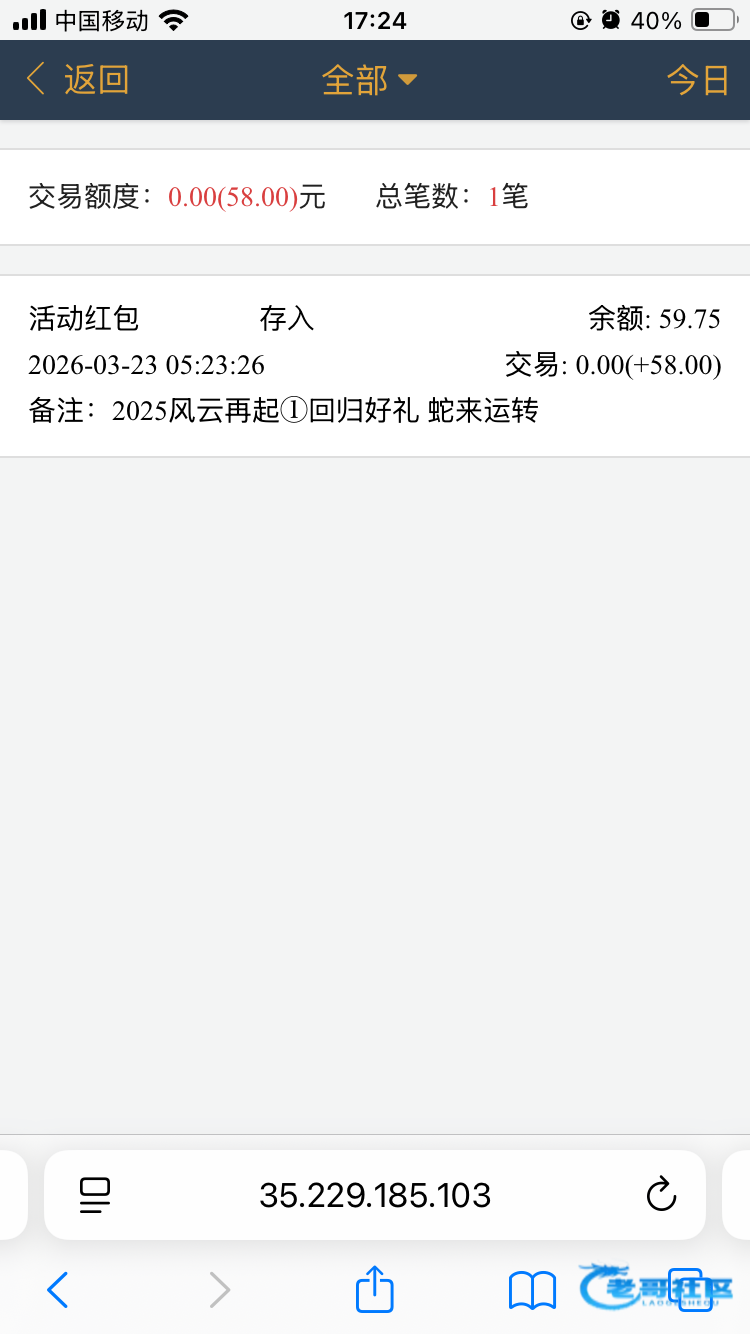The width and height of the screenshot is (750, 1334).
Task: Open the Safari page settings menu icon
Action: click(x=95, y=1194)
